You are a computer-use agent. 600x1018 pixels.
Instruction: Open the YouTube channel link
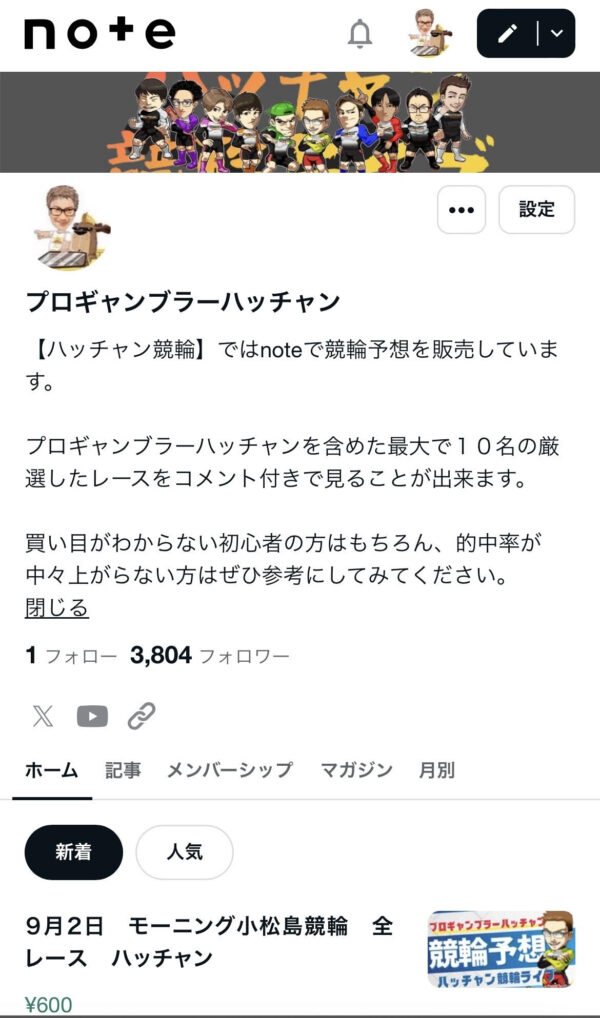click(x=92, y=716)
